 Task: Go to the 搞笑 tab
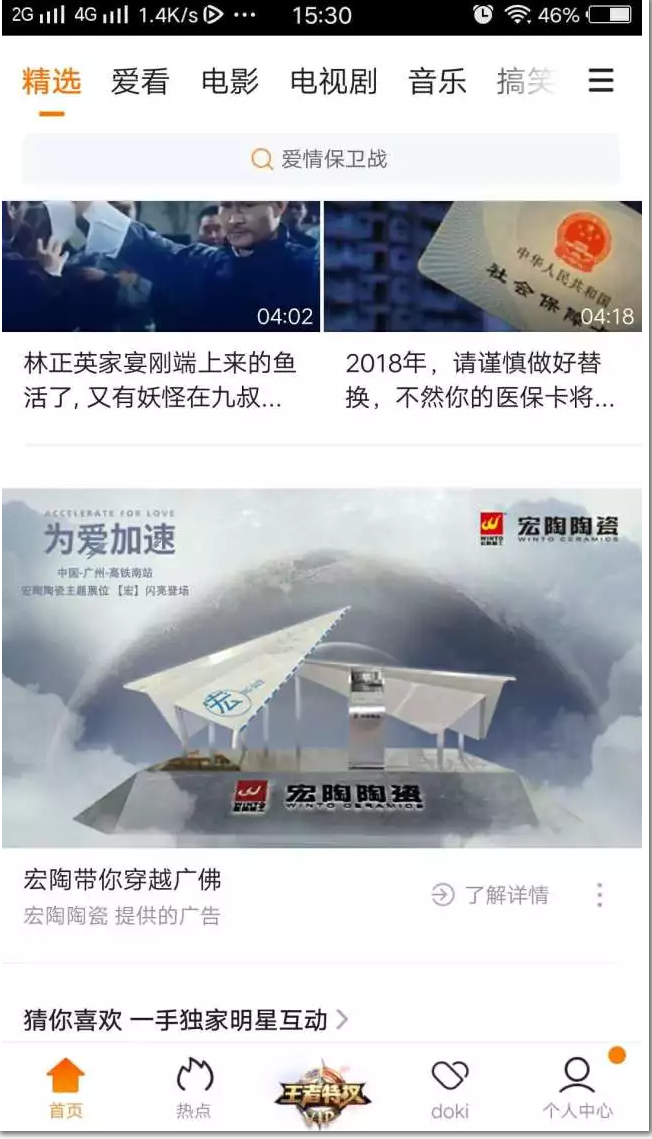point(525,82)
